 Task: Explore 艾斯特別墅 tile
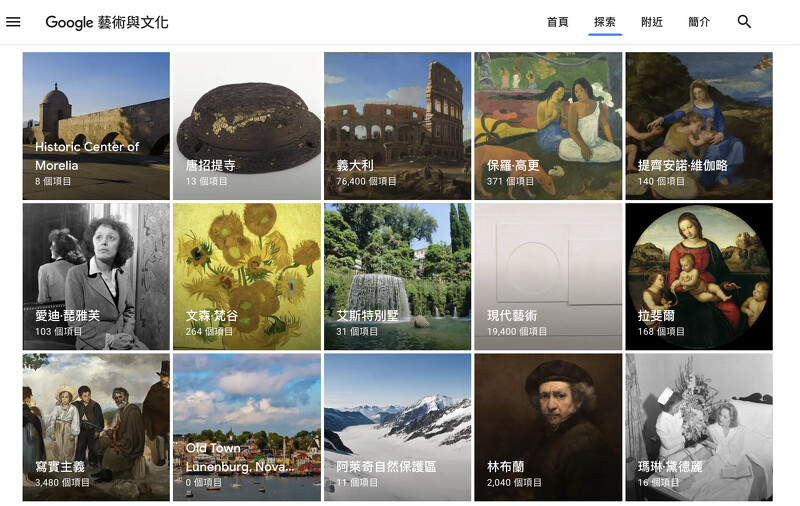(397, 276)
